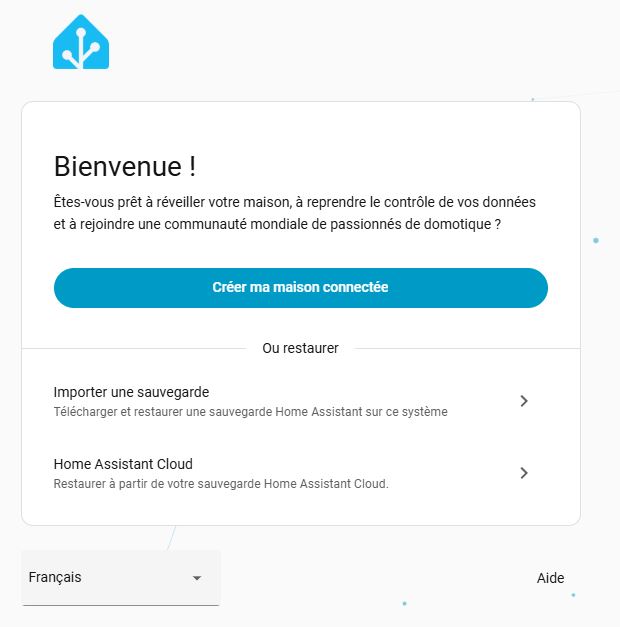Expand the Français language dropdown
Screen dimensions: 620x627
pyautogui.click(x=120, y=578)
